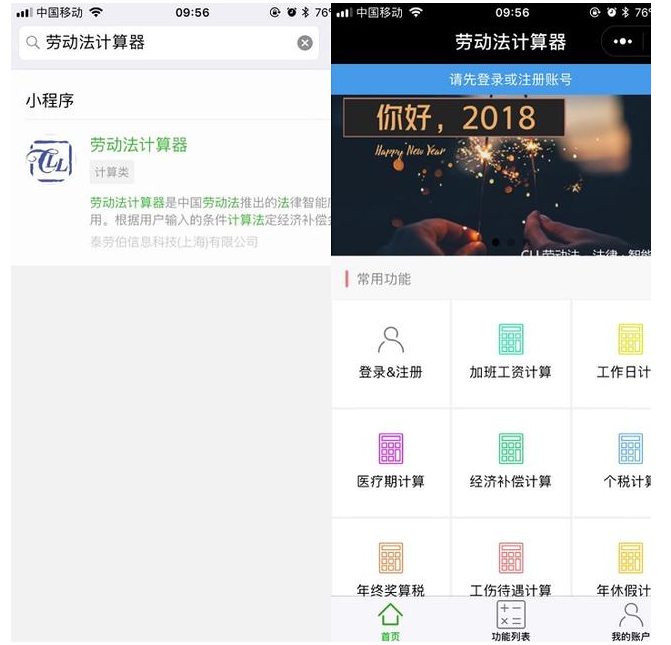Open the 劳动法计算器 mini program result
Image resolution: width=671 pixels, height=645 pixels.
point(138,145)
